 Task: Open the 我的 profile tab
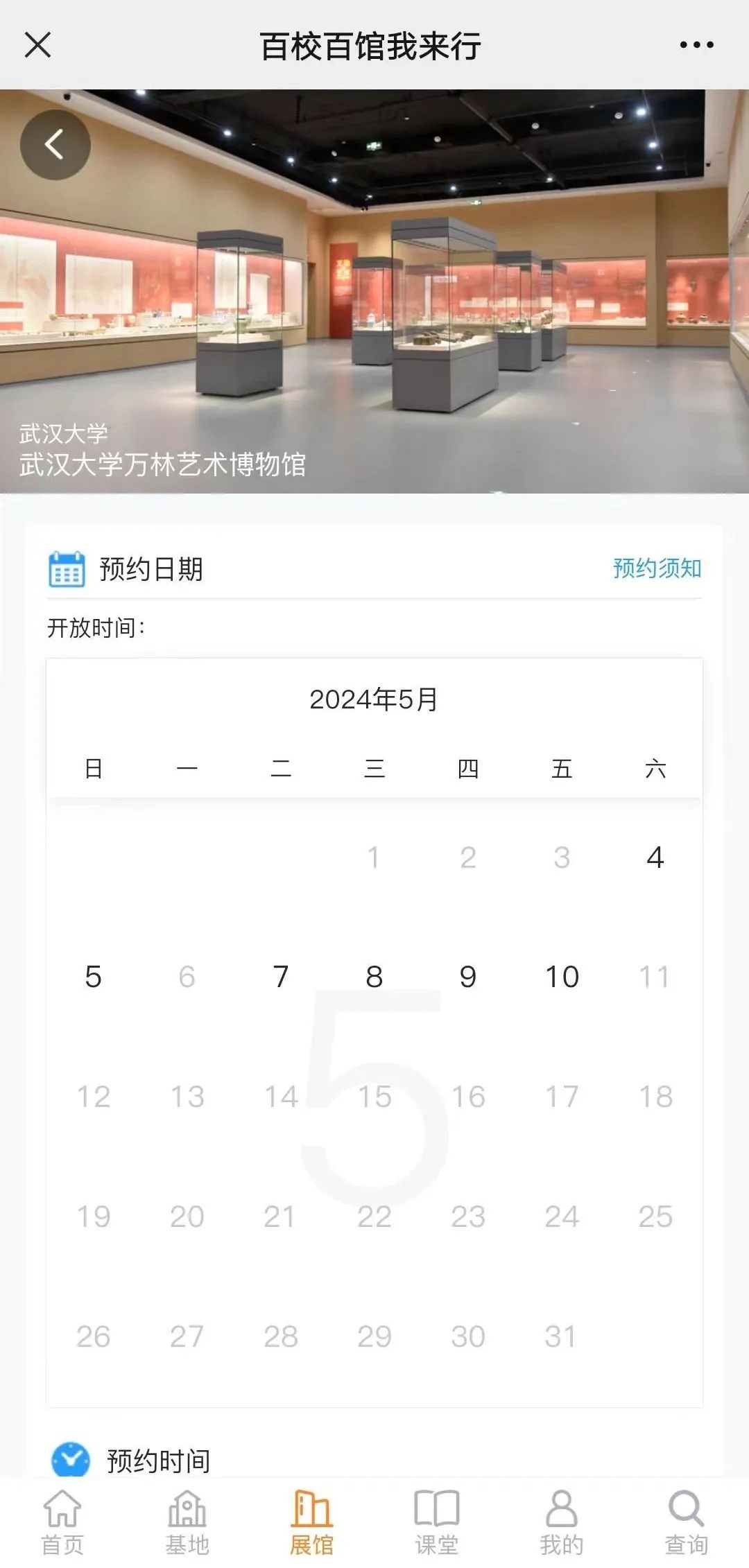point(562,1522)
